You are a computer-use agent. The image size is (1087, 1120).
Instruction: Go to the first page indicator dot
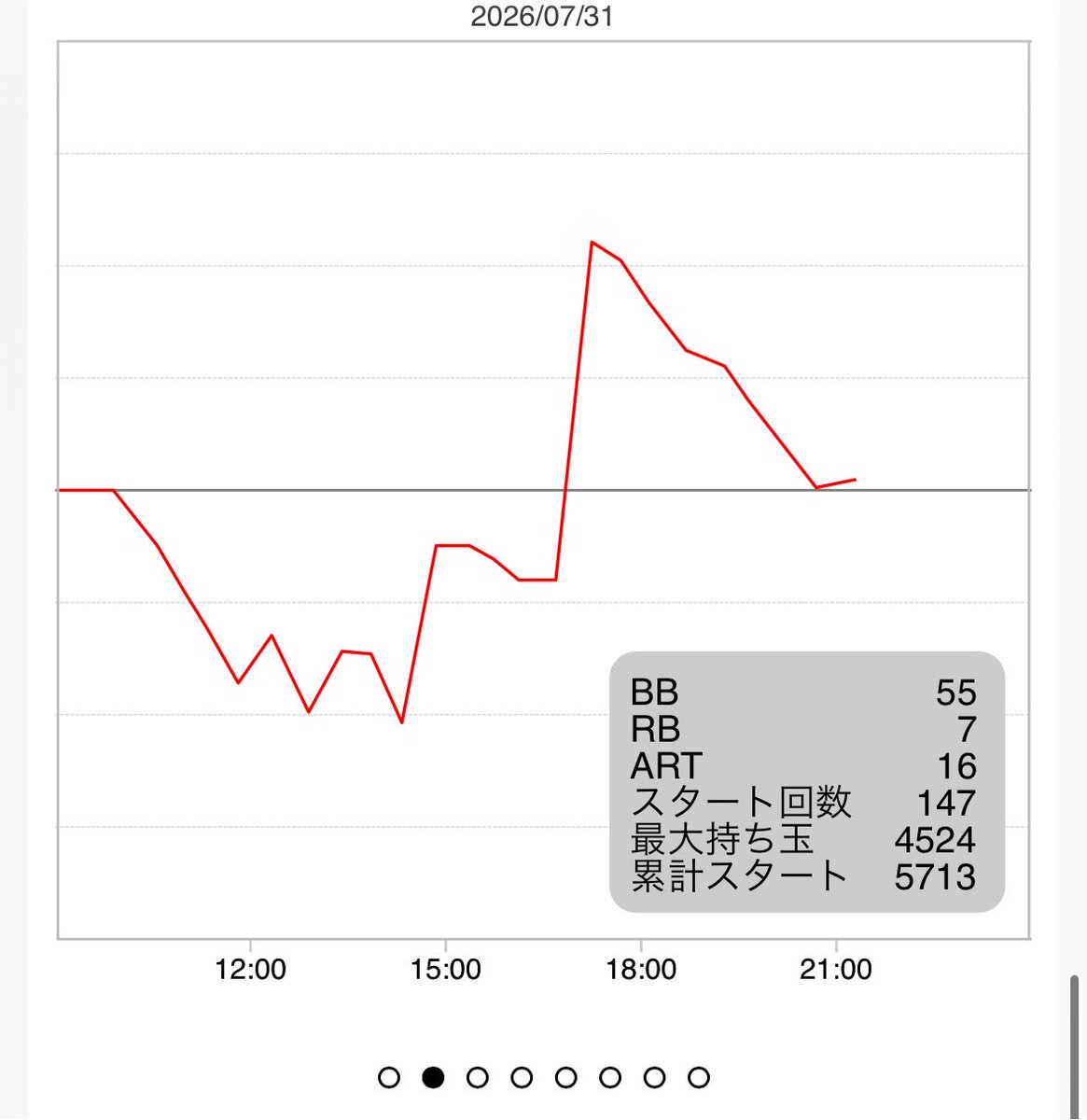[389, 1078]
